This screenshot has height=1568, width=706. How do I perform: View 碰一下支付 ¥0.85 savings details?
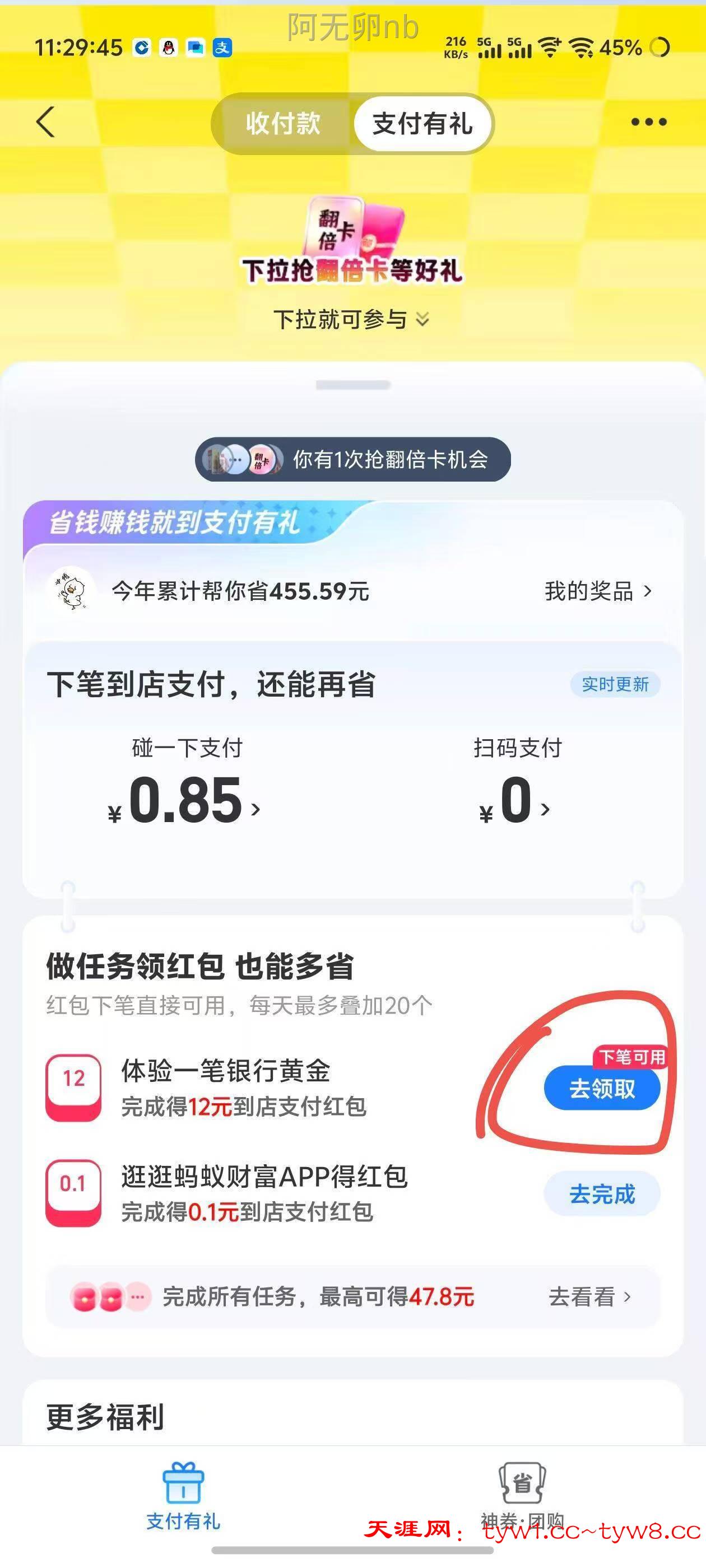click(185, 799)
